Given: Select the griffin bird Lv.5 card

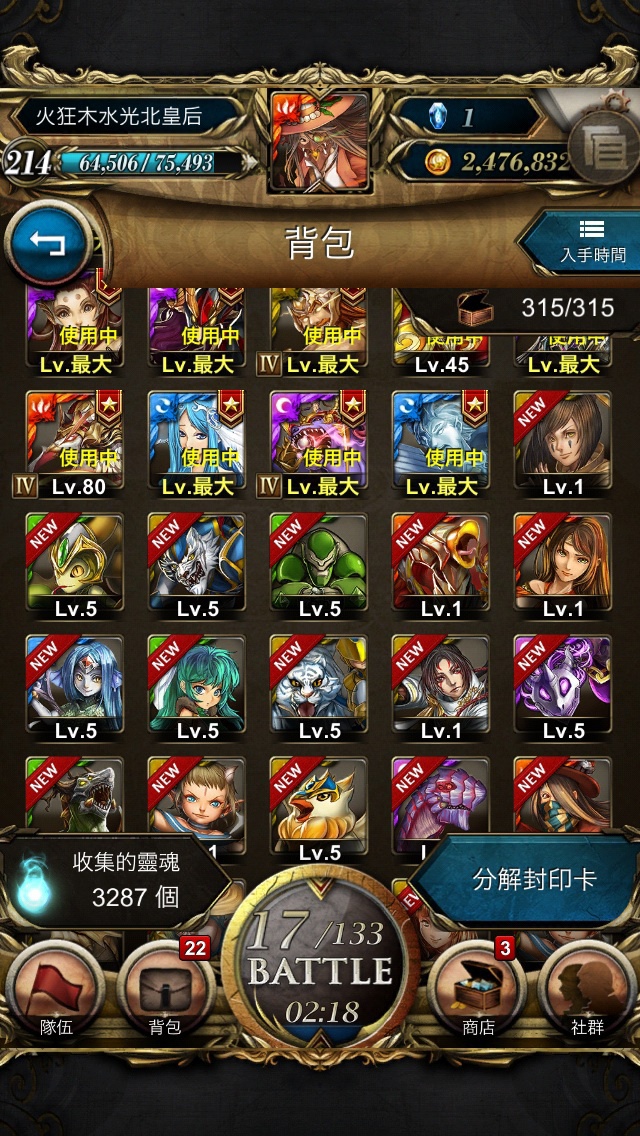Looking at the screenshot, I should [x=319, y=804].
